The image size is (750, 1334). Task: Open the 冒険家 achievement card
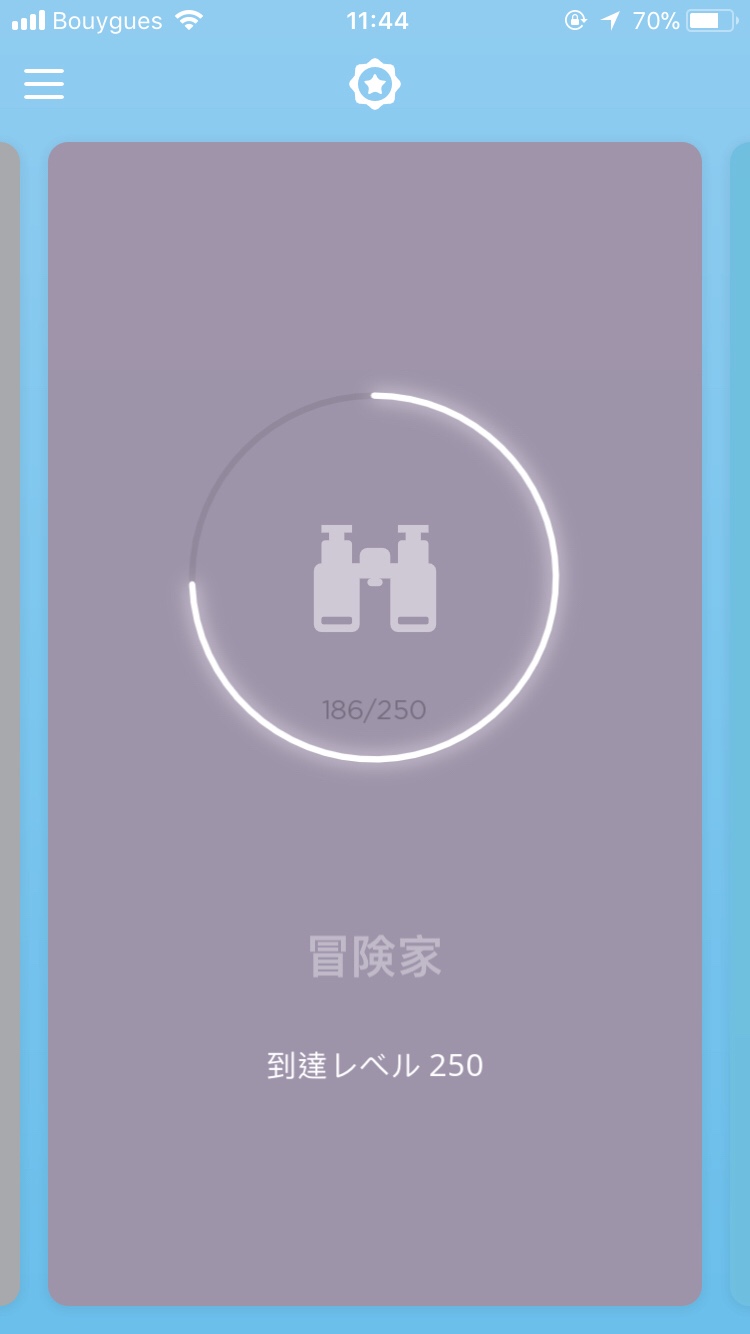(375, 722)
